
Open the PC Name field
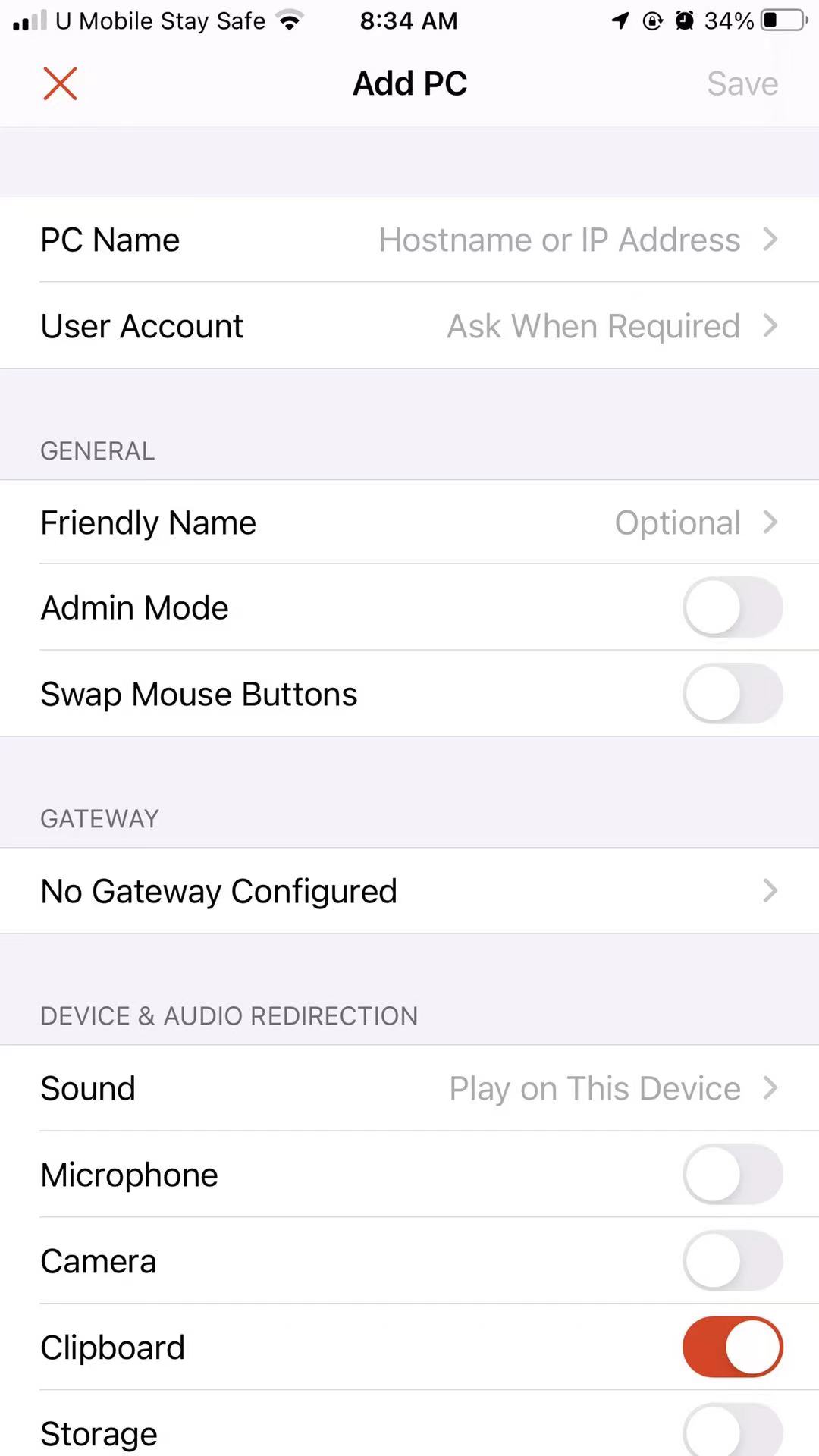click(x=409, y=240)
